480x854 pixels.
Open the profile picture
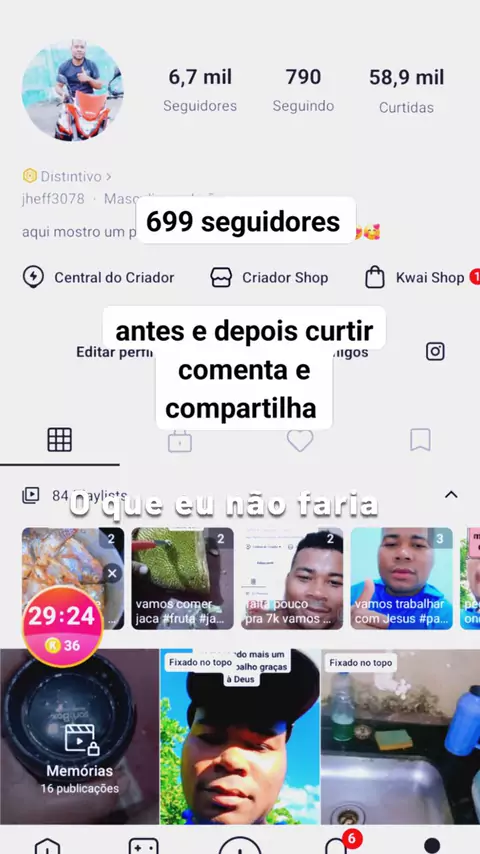coord(72,90)
